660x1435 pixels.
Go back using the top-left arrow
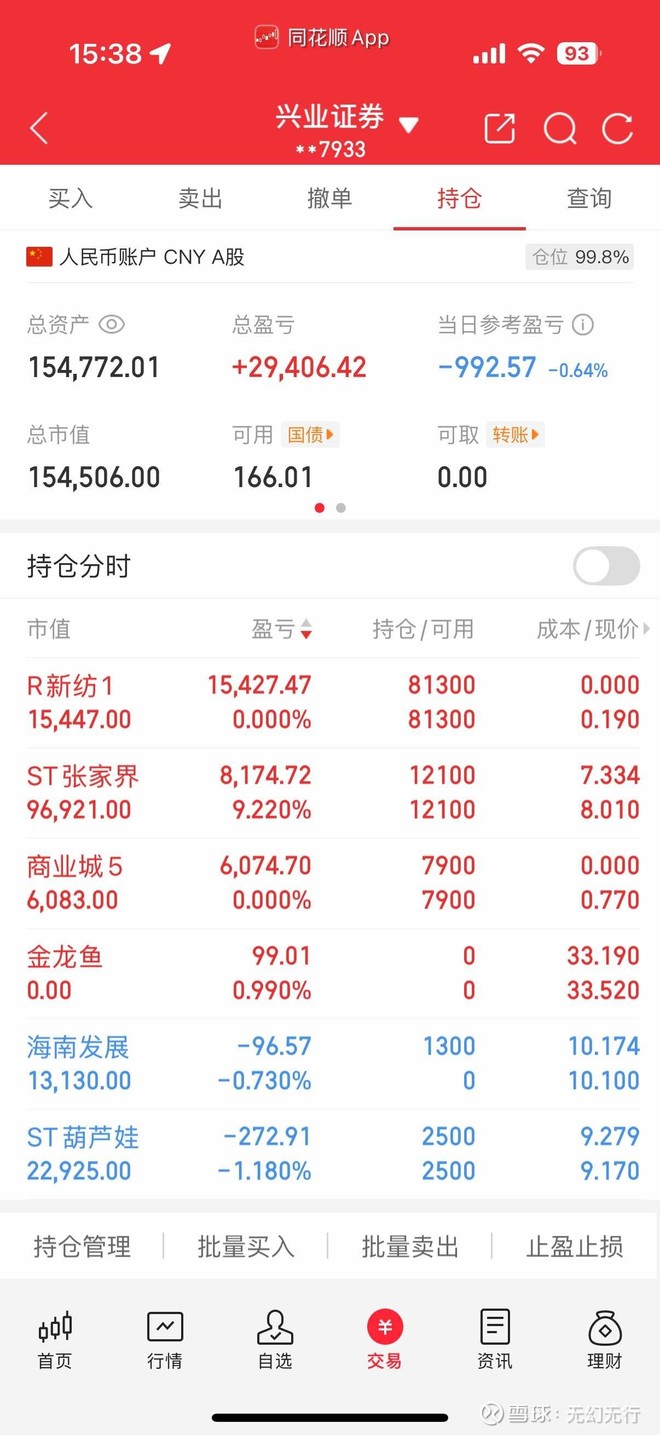(39, 128)
